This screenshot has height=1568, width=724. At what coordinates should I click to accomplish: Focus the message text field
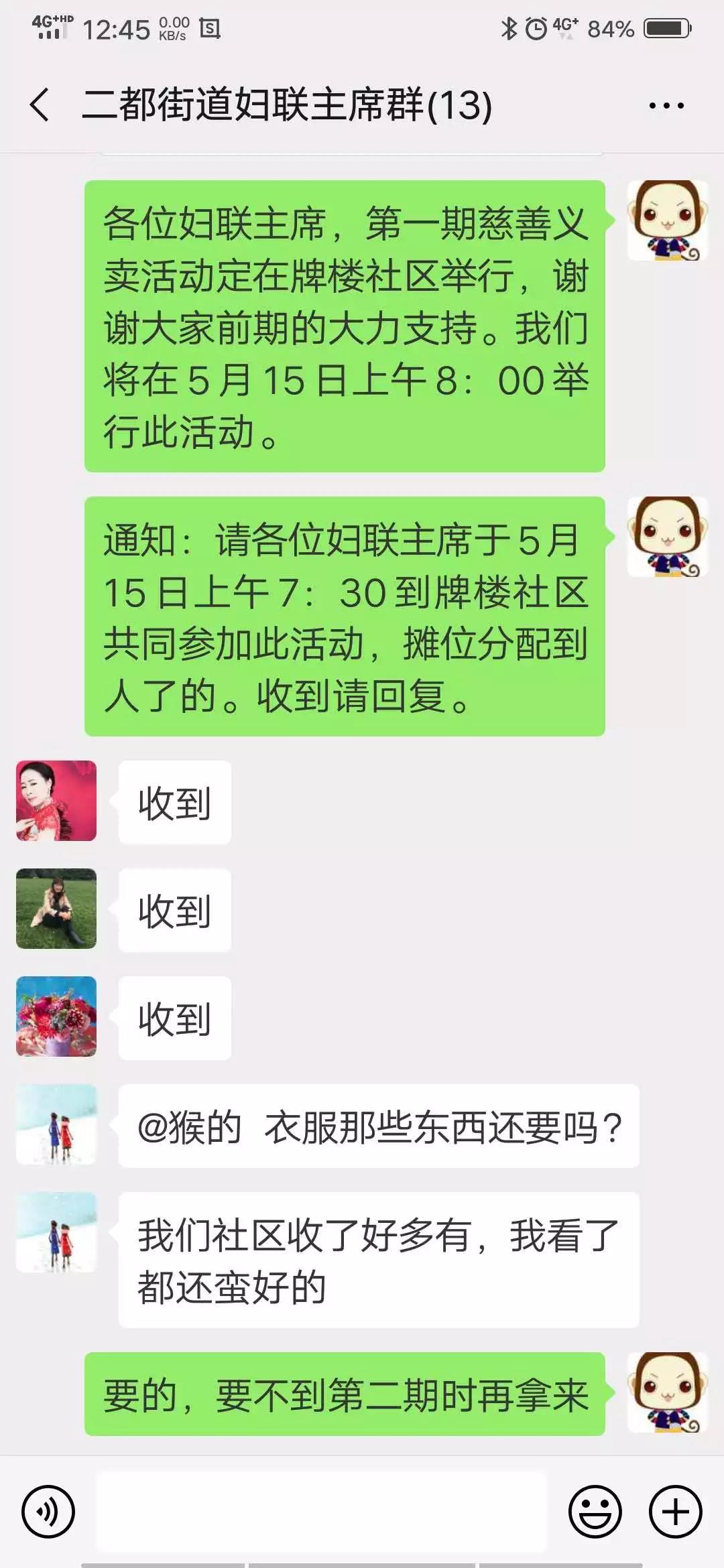point(322,1511)
